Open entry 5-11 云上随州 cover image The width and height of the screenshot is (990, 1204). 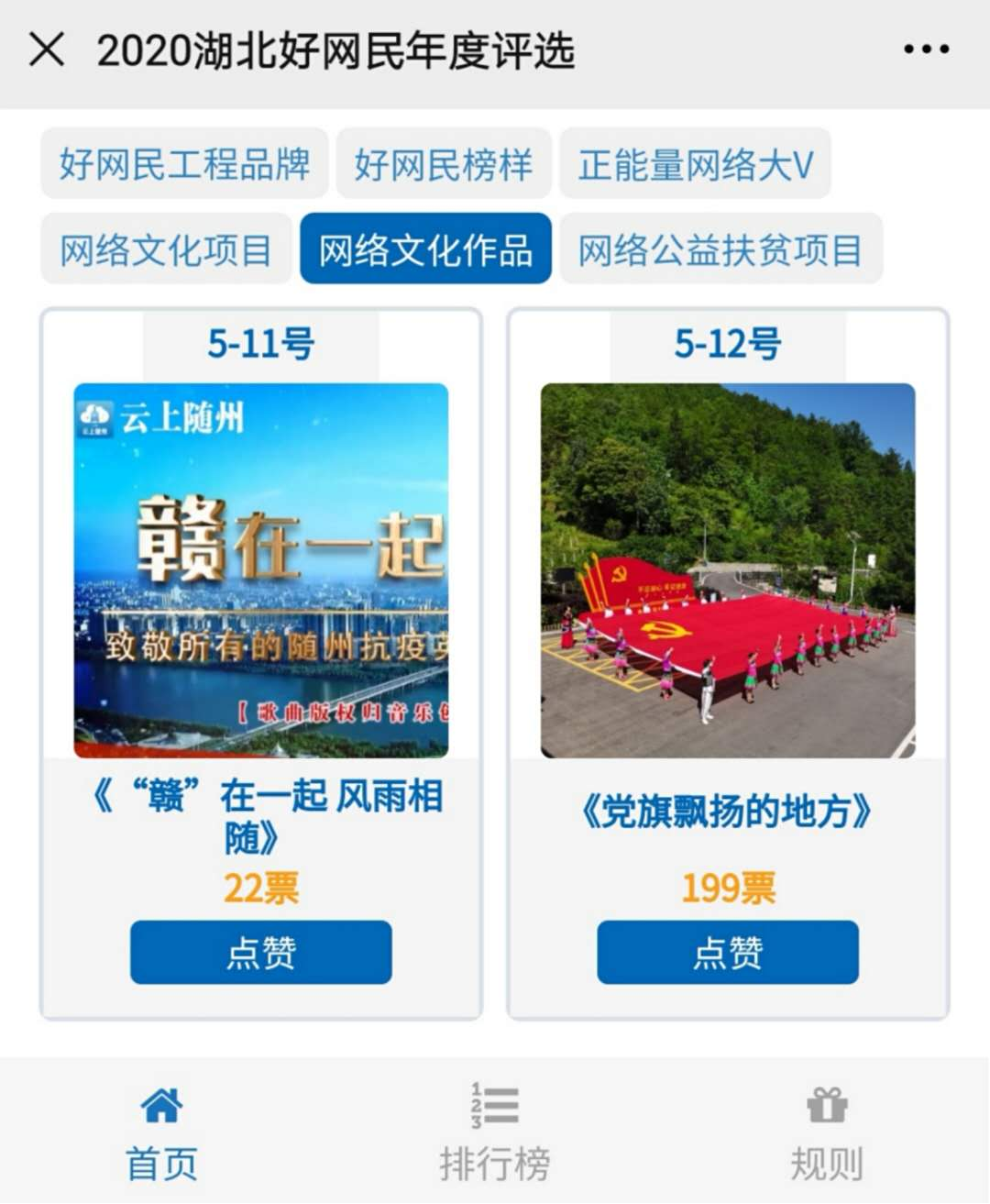click(x=261, y=570)
